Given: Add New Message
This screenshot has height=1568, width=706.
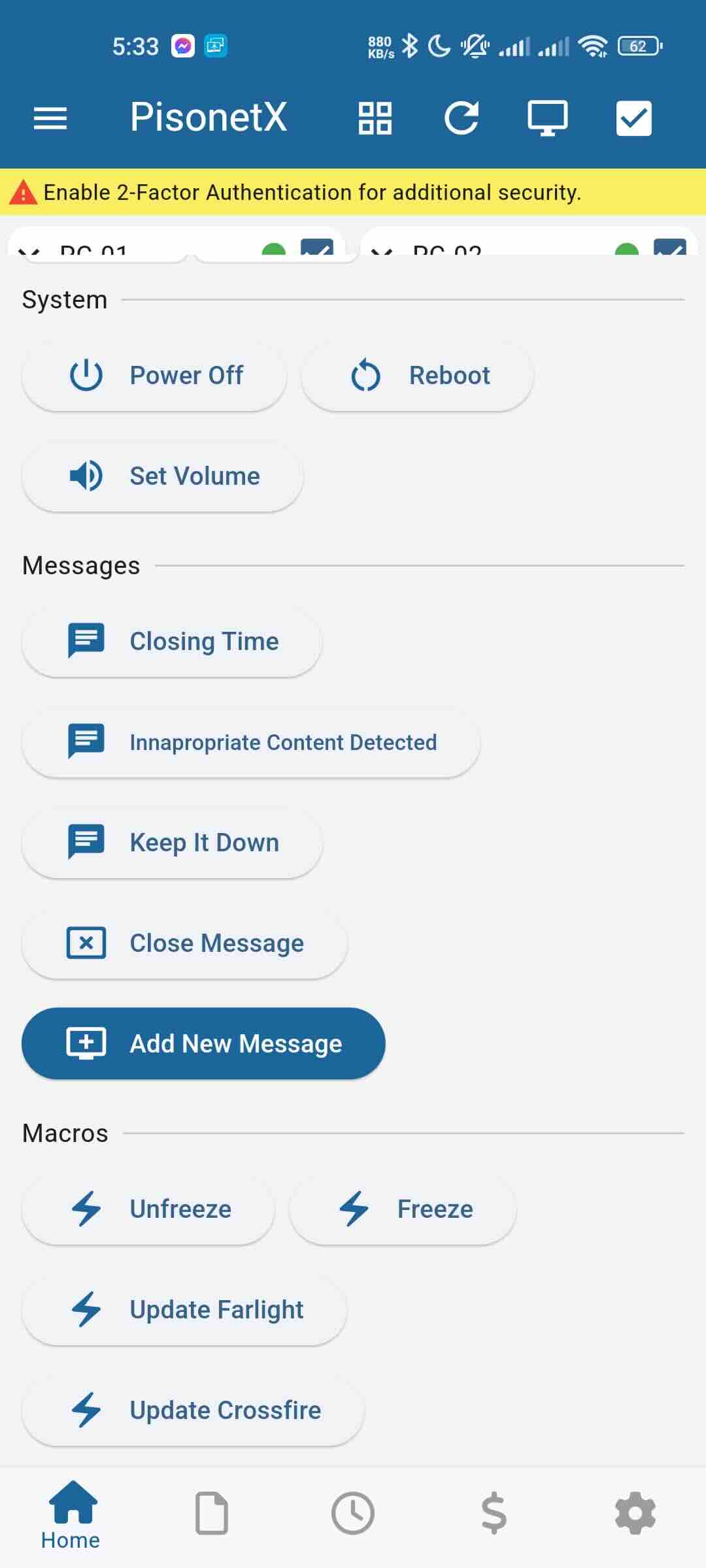Looking at the screenshot, I should pos(203,1043).
